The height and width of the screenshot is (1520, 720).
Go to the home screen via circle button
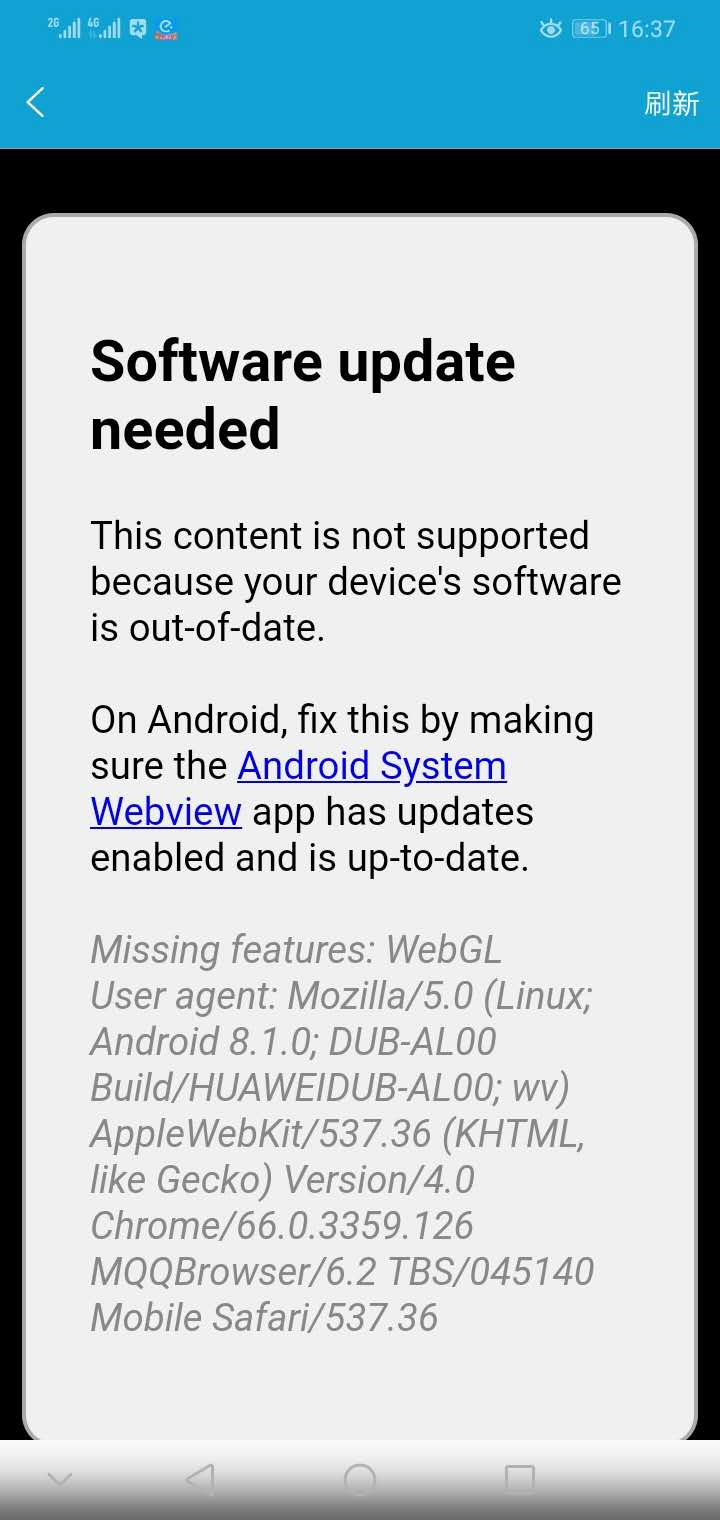point(360,1479)
